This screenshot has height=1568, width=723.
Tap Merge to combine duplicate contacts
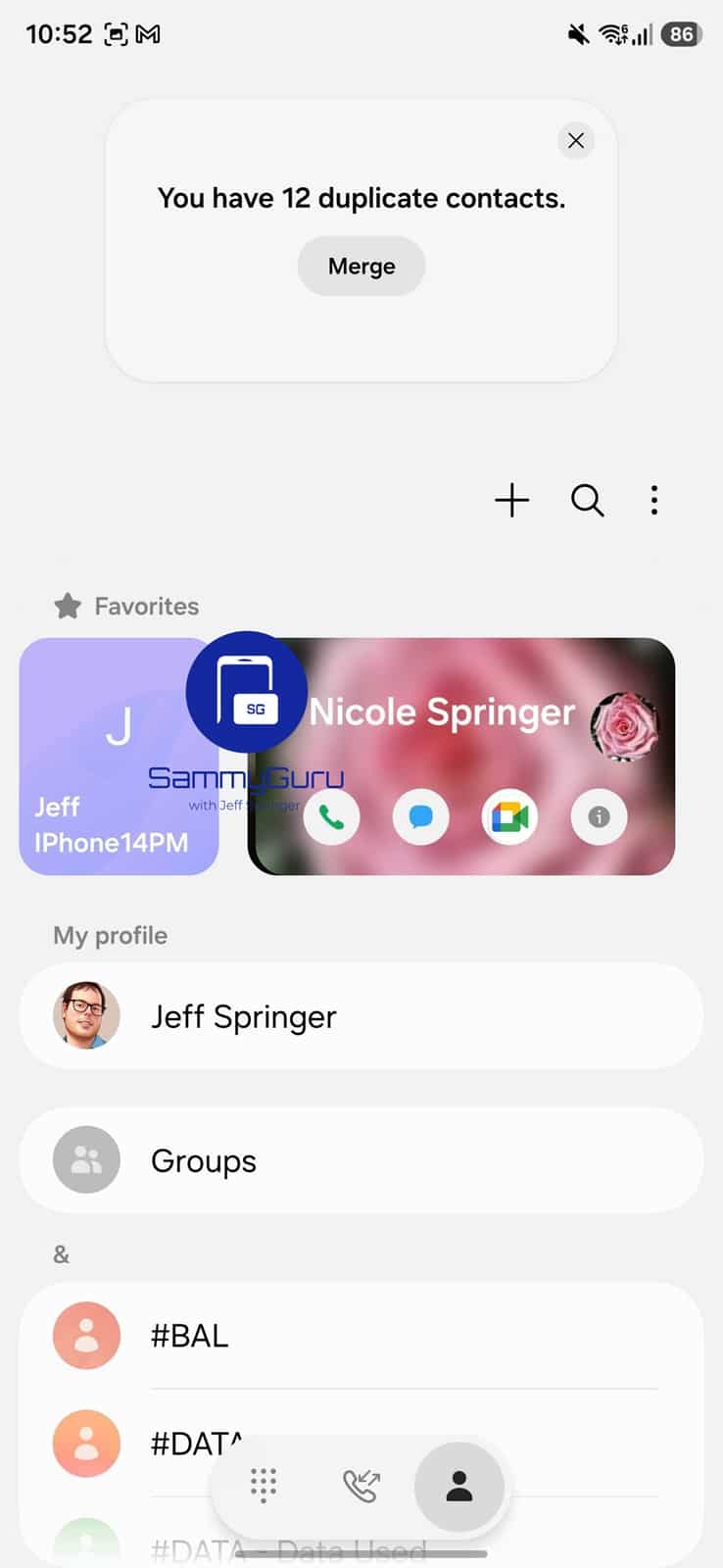pos(361,266)
